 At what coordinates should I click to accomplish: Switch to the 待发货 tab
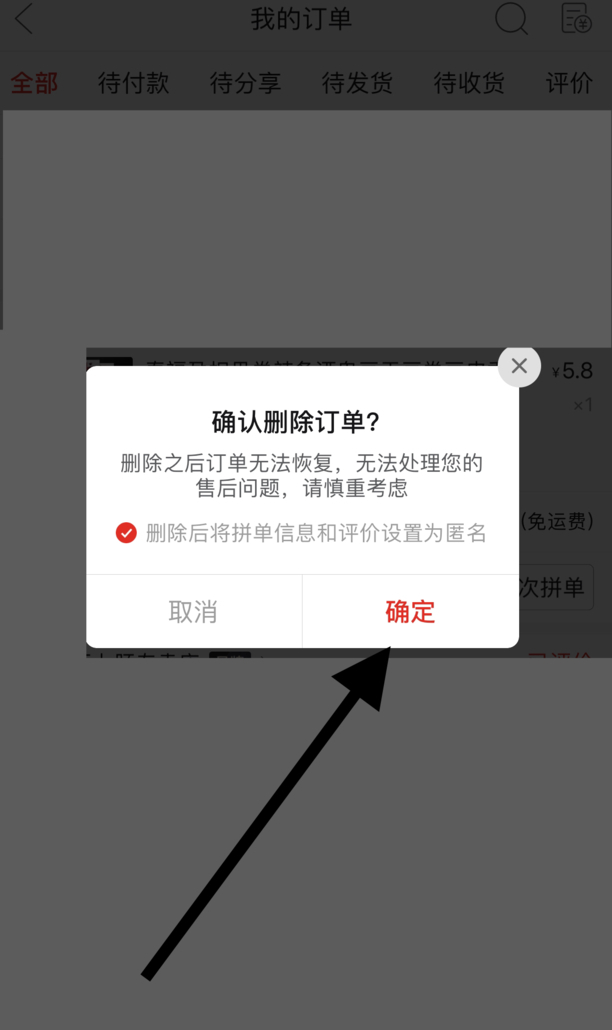pos(357,83)
